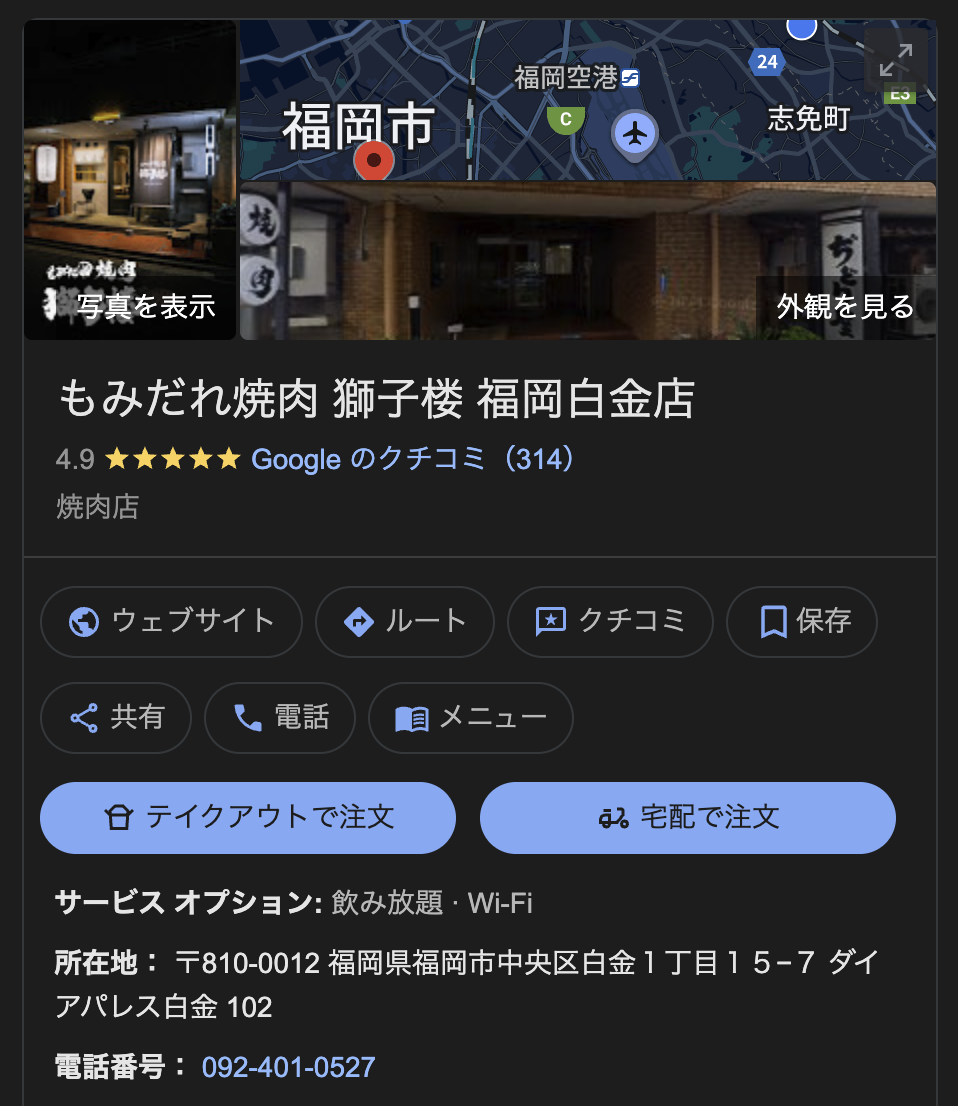Open the 写真を表示 photo tile
The width and height of the screenshot is (958, 1106).
click(130, 180)
